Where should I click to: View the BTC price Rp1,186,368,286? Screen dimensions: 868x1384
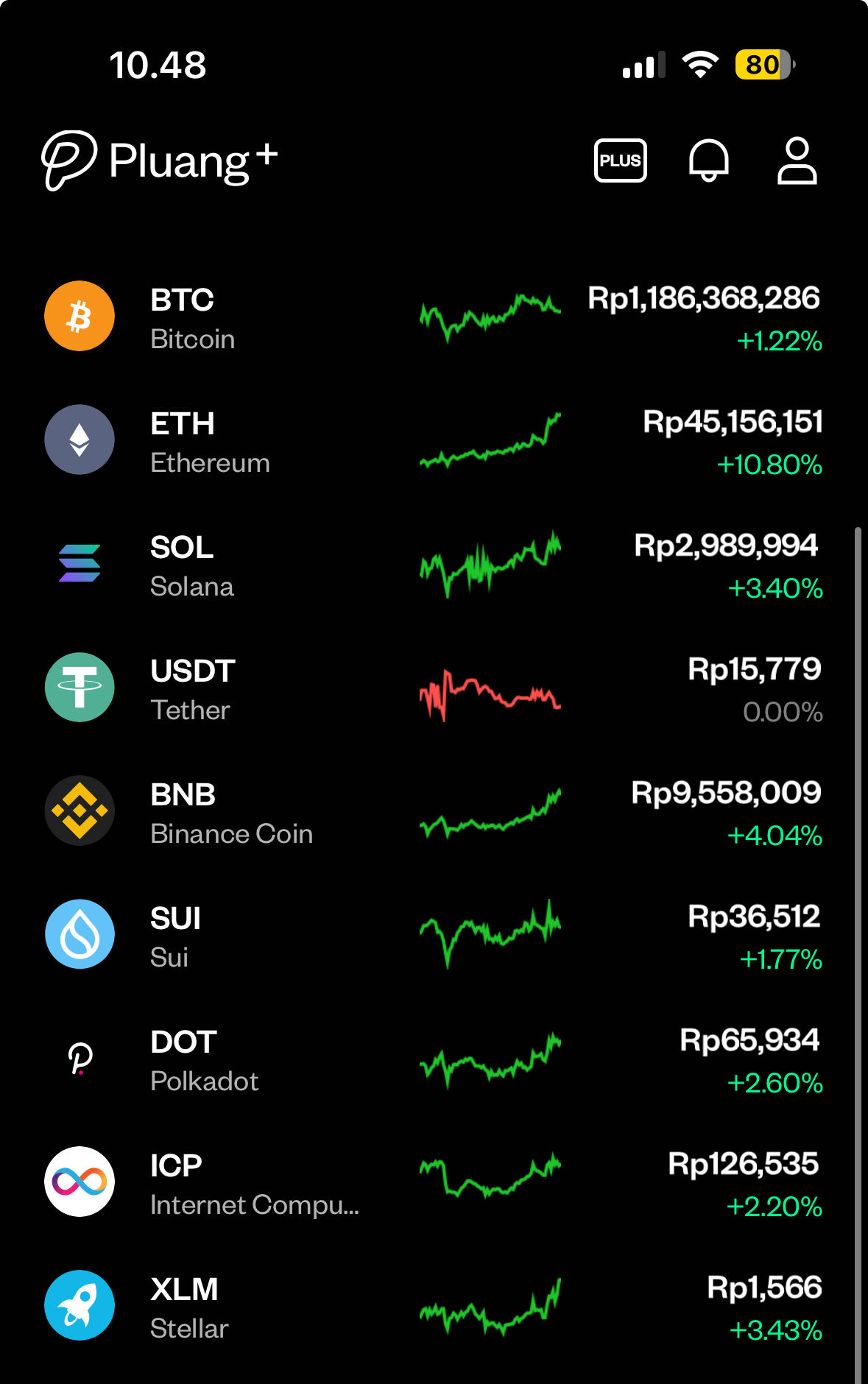pyautogui.click(x=703, y=299)
